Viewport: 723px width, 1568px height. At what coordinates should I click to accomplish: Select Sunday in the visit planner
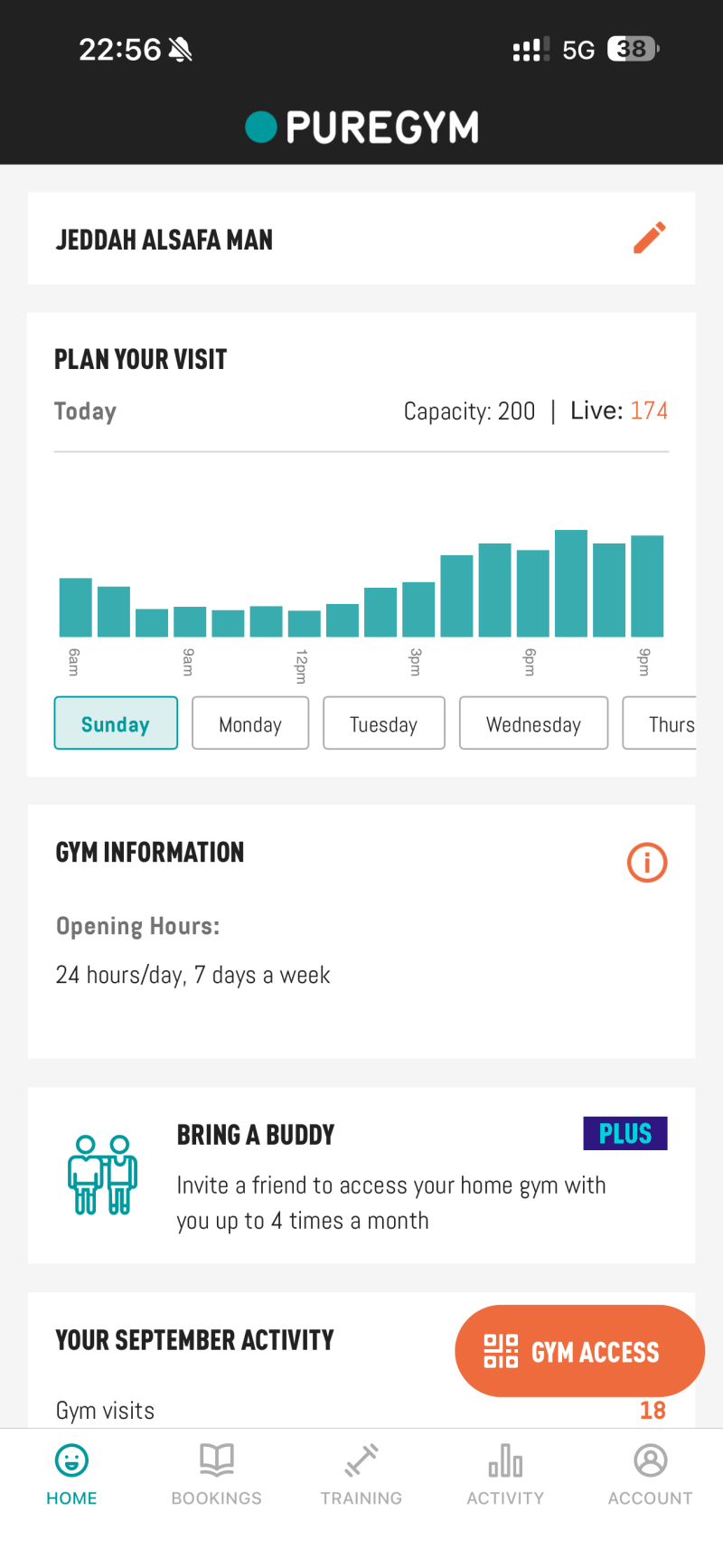(116, 723)
